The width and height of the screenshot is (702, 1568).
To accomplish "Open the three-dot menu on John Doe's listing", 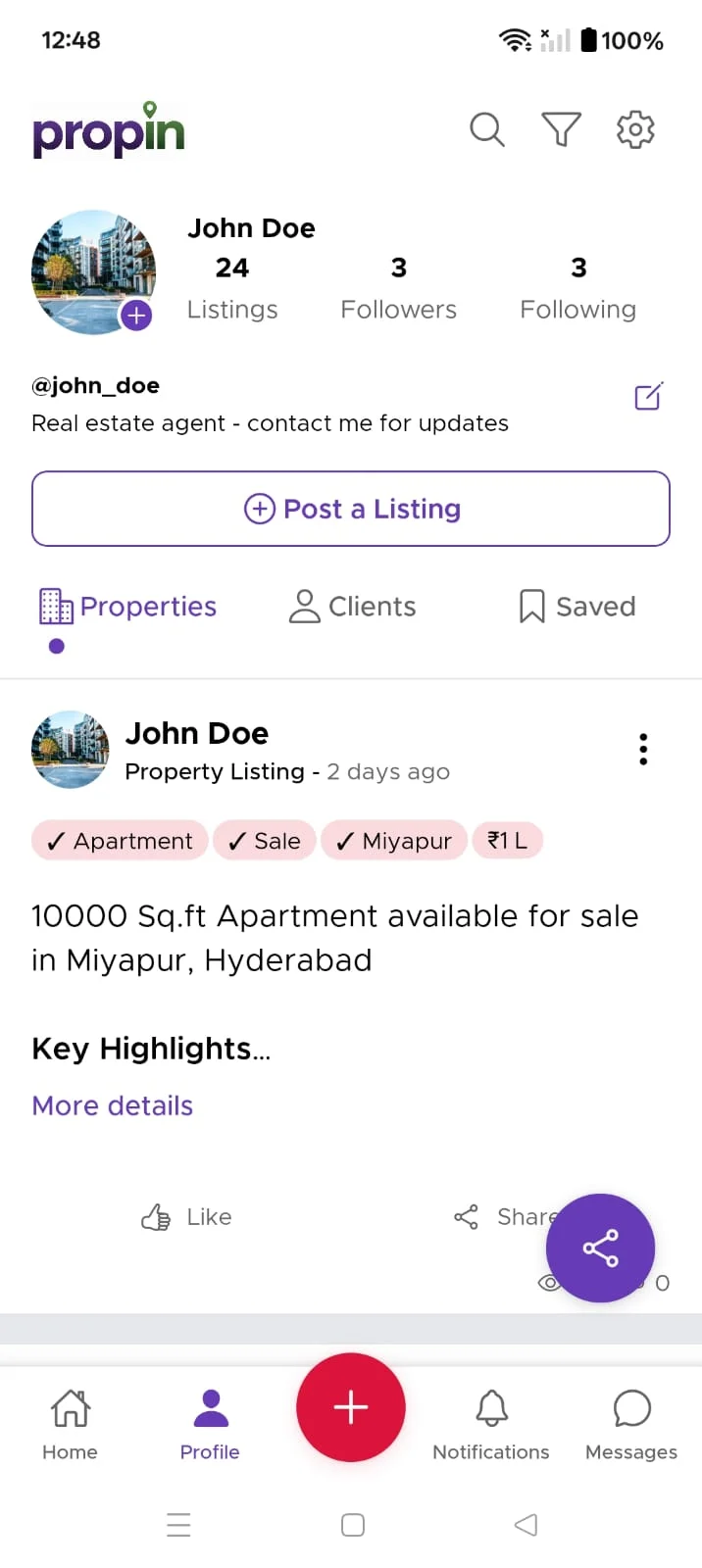I will click(x=643, y=749).
